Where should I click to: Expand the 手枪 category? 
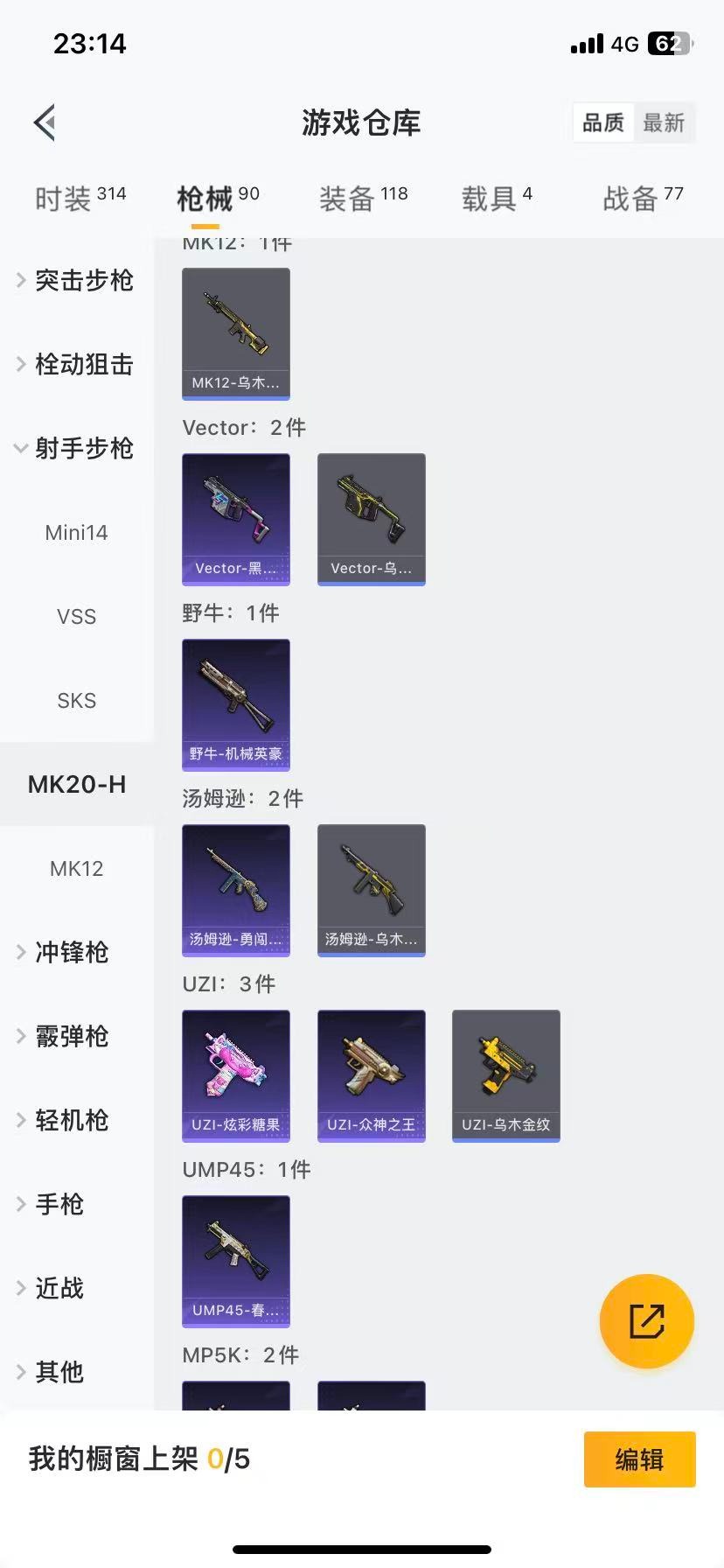(x=59, y=1204)
